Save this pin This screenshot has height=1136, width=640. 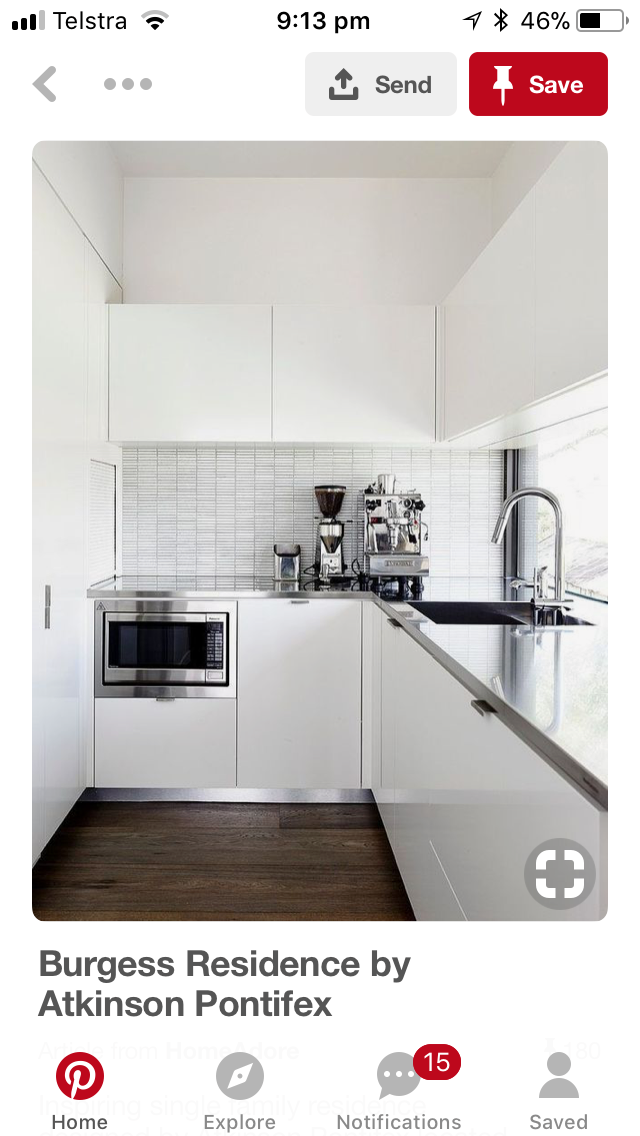point(538,84)
